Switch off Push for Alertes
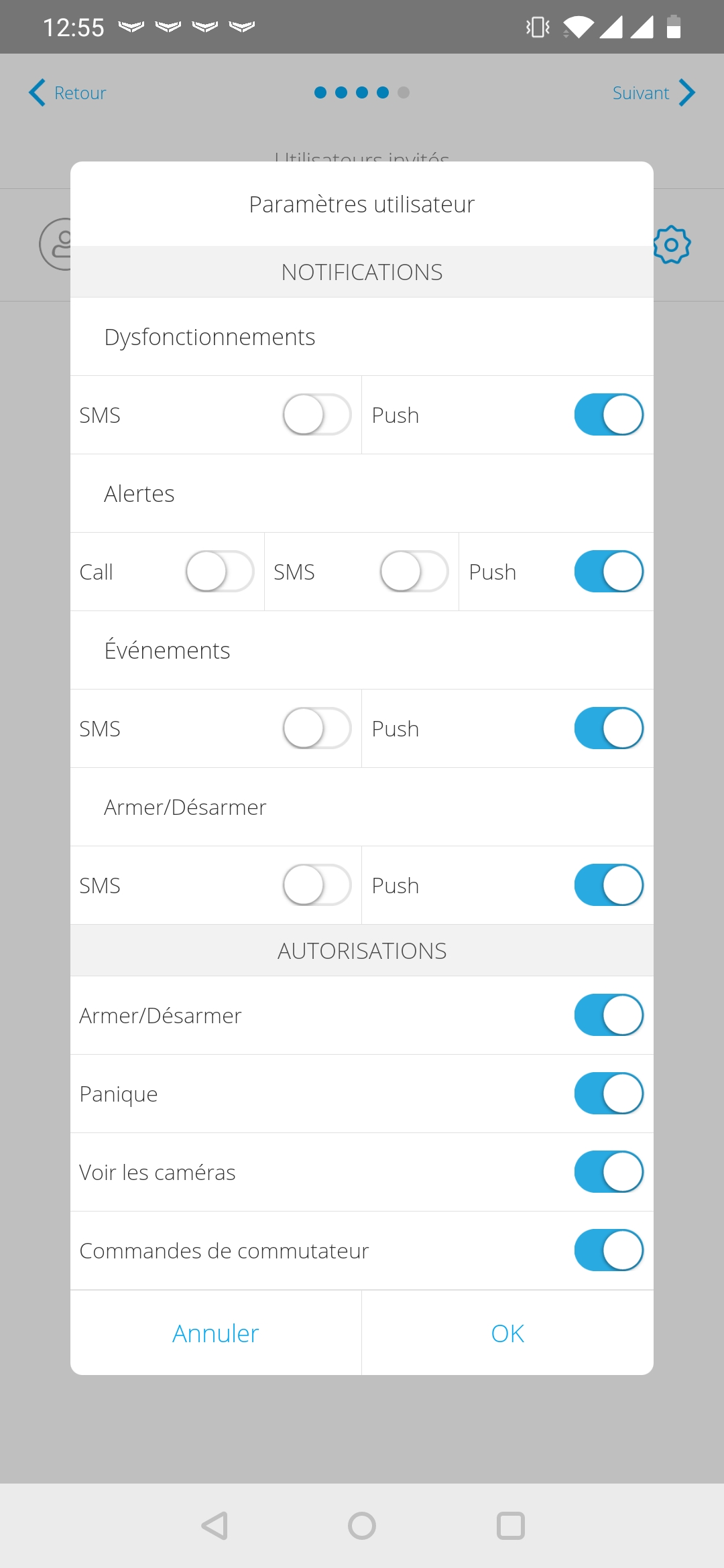 pos(609,572)
